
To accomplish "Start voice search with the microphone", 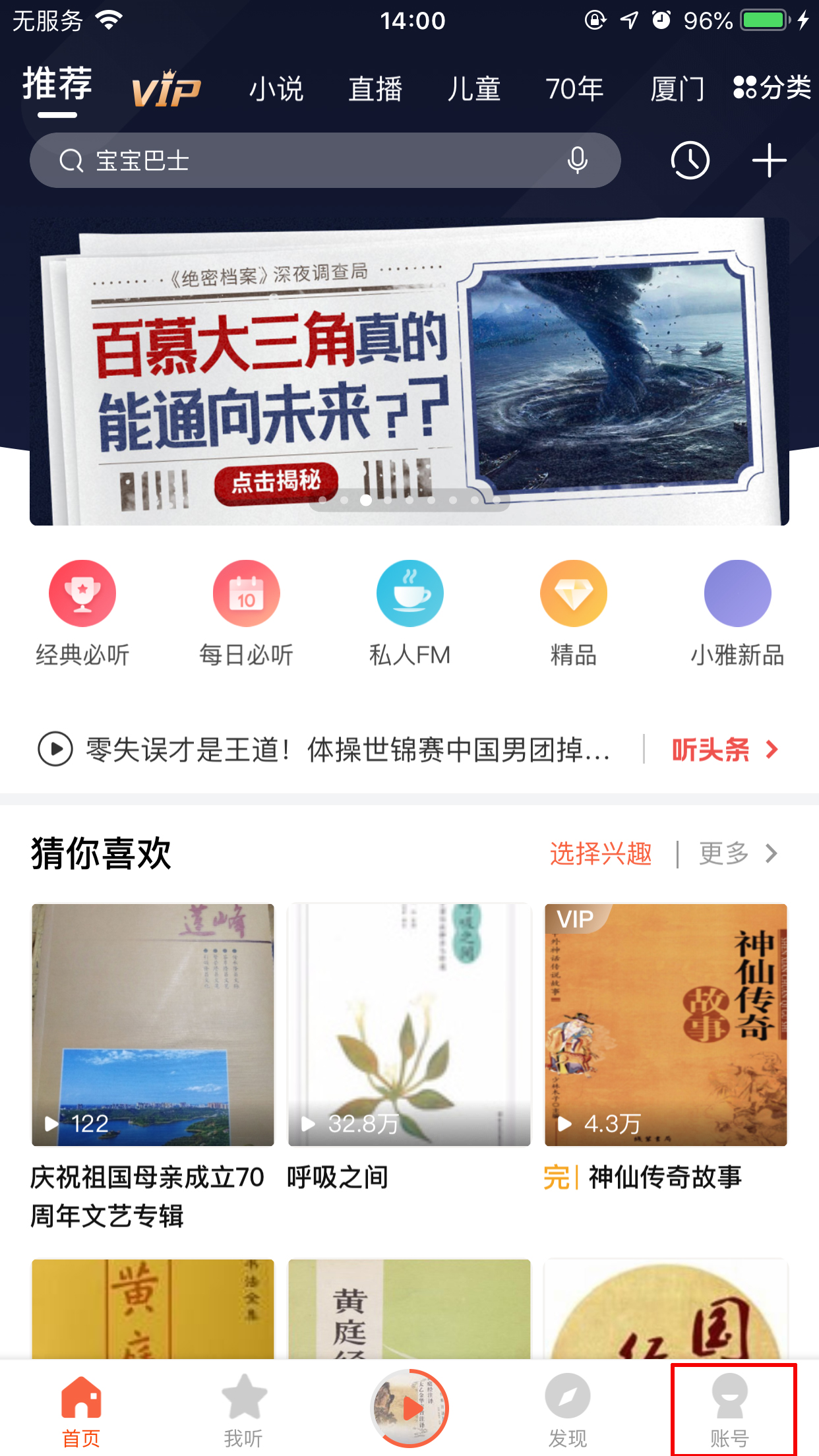I will 577,160.
